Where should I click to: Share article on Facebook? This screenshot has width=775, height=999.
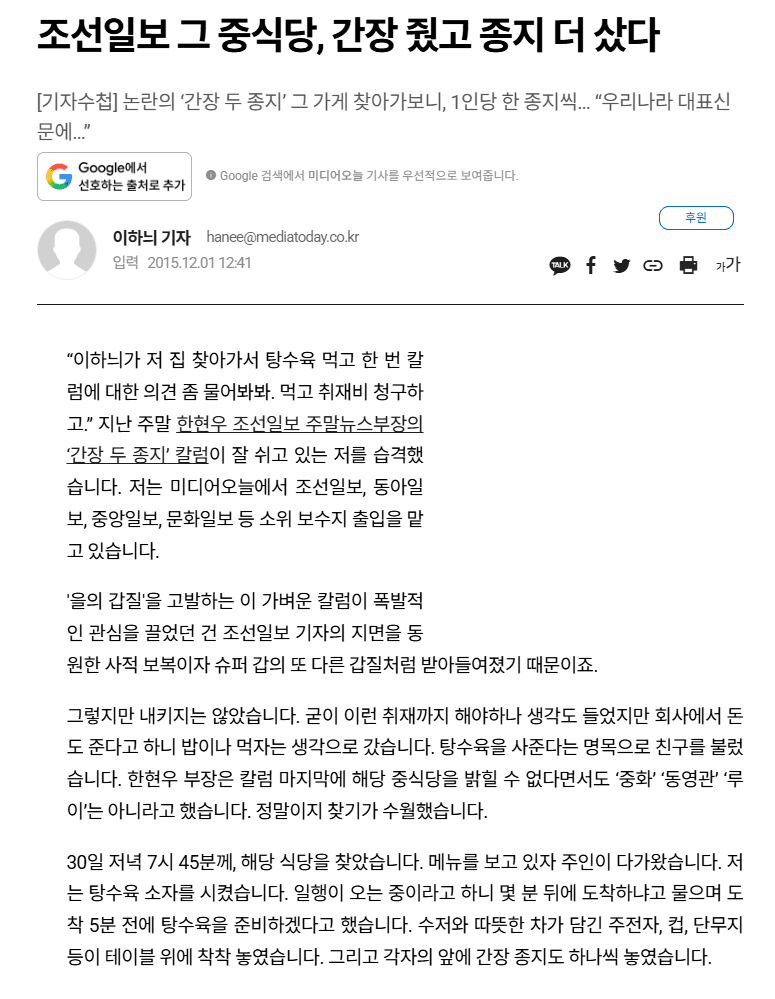click(x=591, y=265)
